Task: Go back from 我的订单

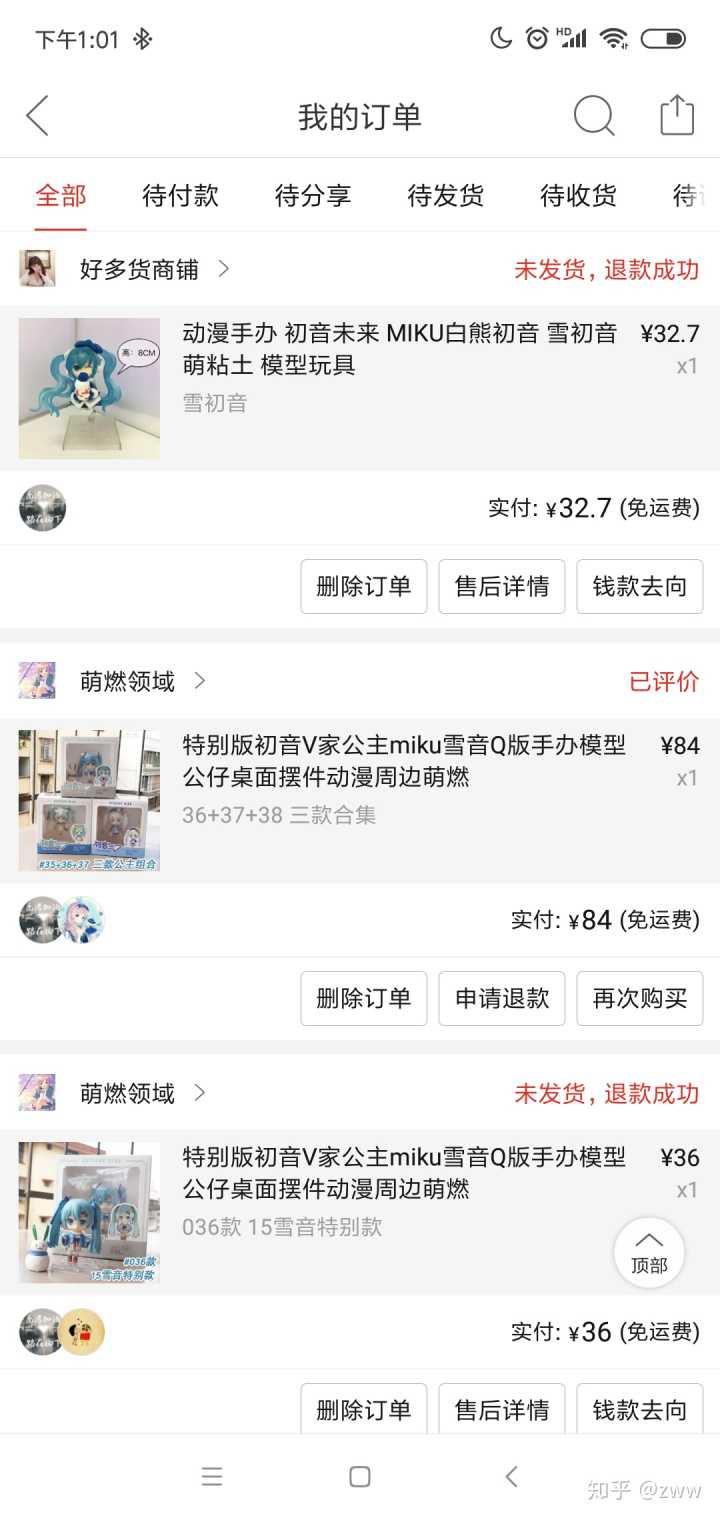Action: click(38, 116)
